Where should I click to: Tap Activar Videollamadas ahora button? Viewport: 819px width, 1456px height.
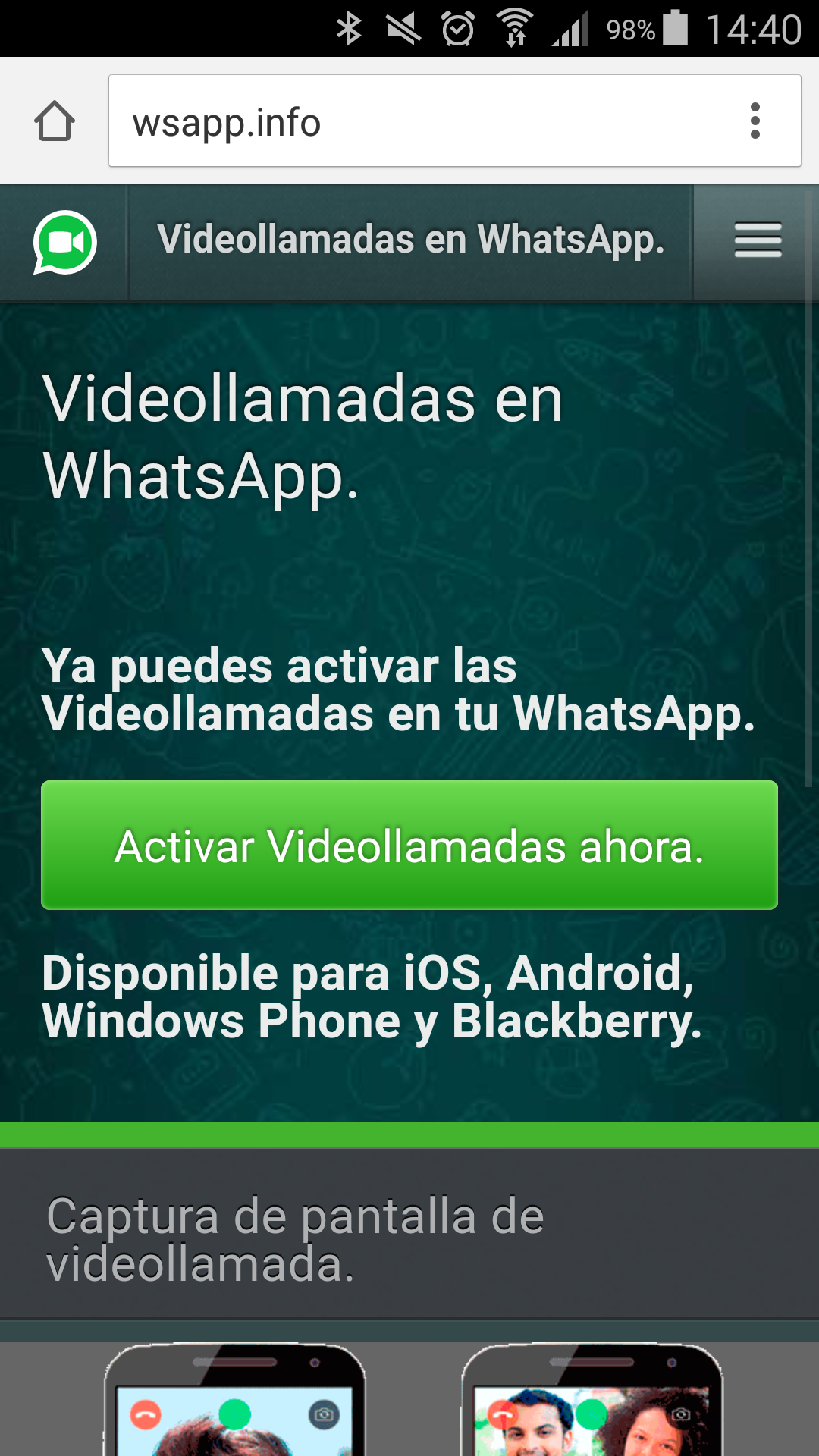pos(409,846)
